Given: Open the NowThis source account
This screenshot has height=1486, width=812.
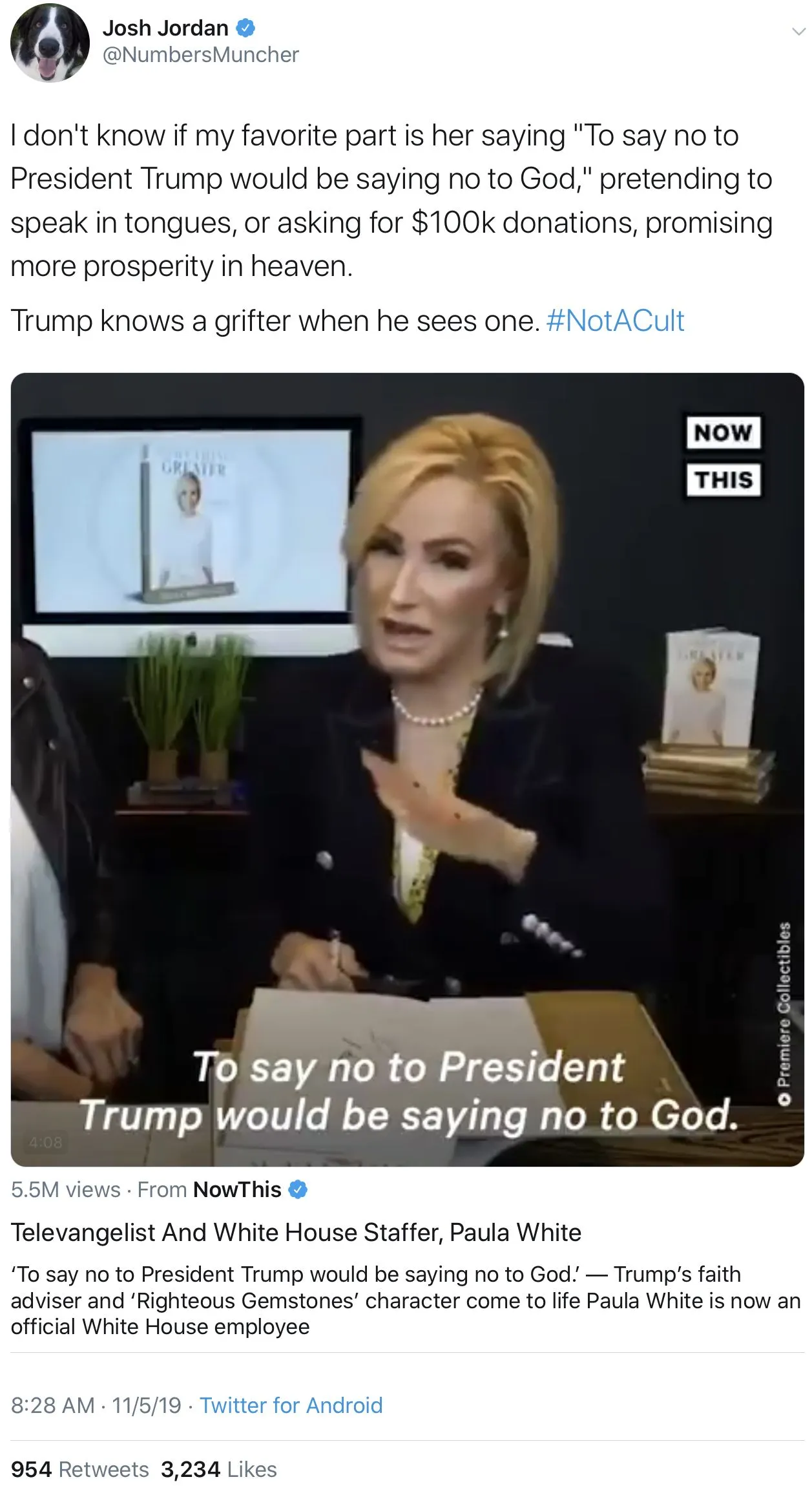Looking at the screenshot, I should coord(237,1189).
